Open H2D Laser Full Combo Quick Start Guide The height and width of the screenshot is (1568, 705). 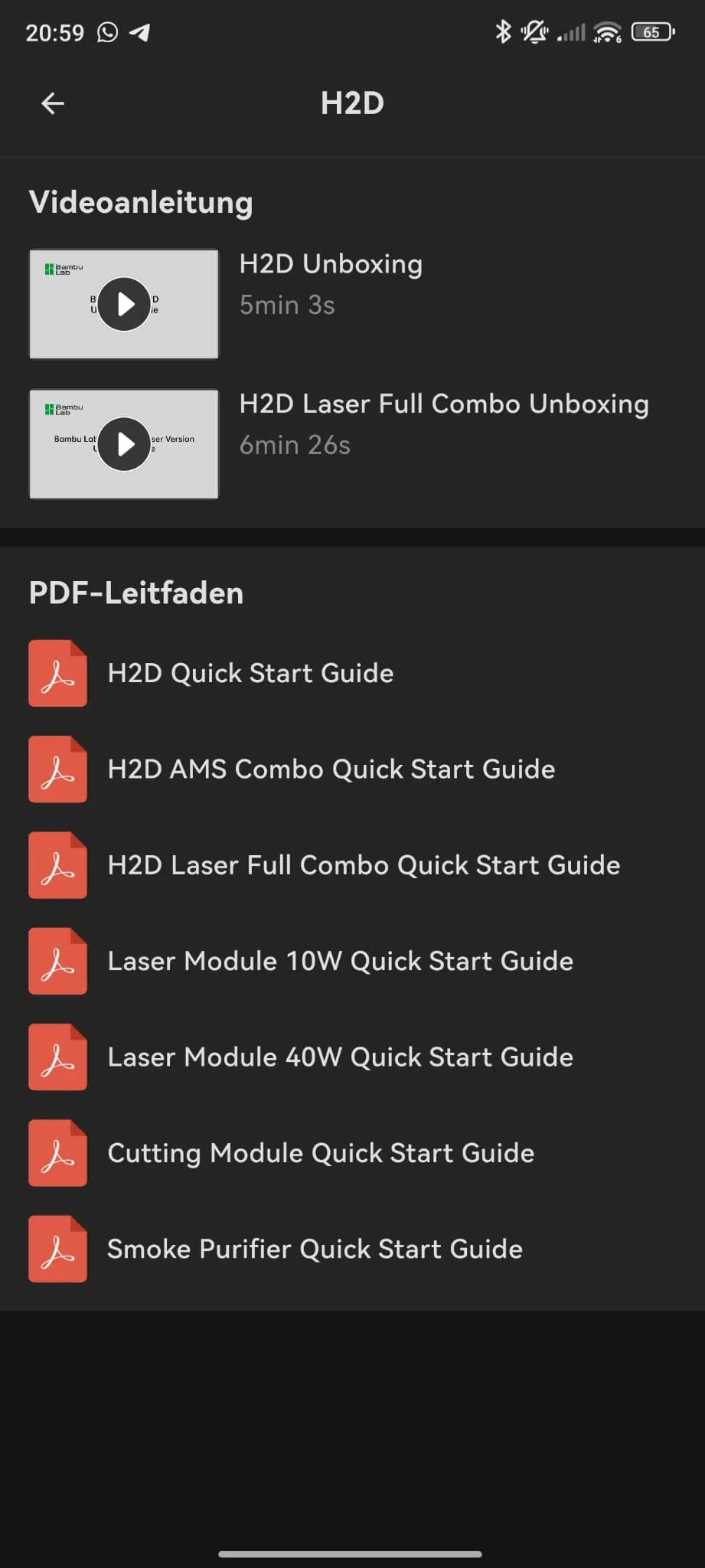[364, 865]
